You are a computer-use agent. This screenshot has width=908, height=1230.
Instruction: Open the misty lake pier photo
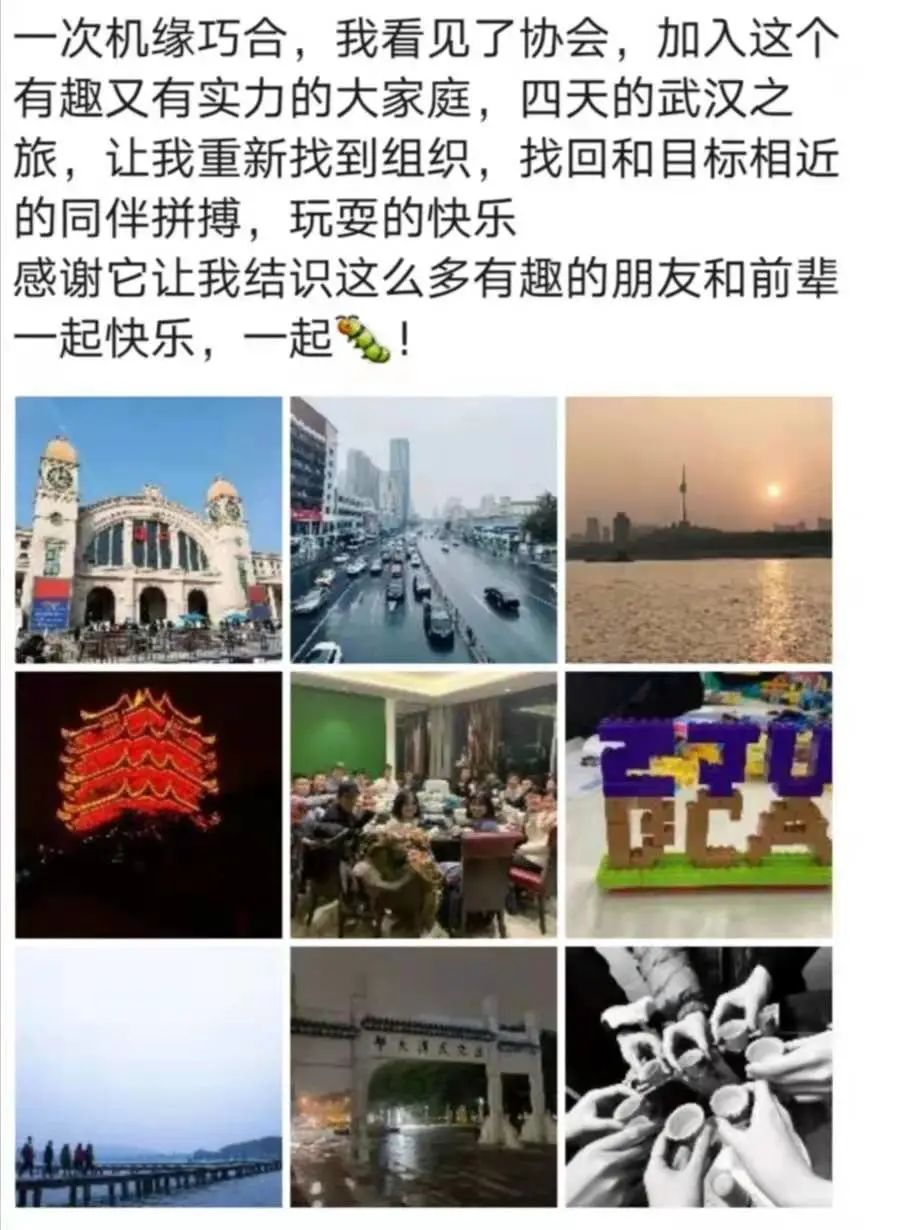tap(149, 1077)
